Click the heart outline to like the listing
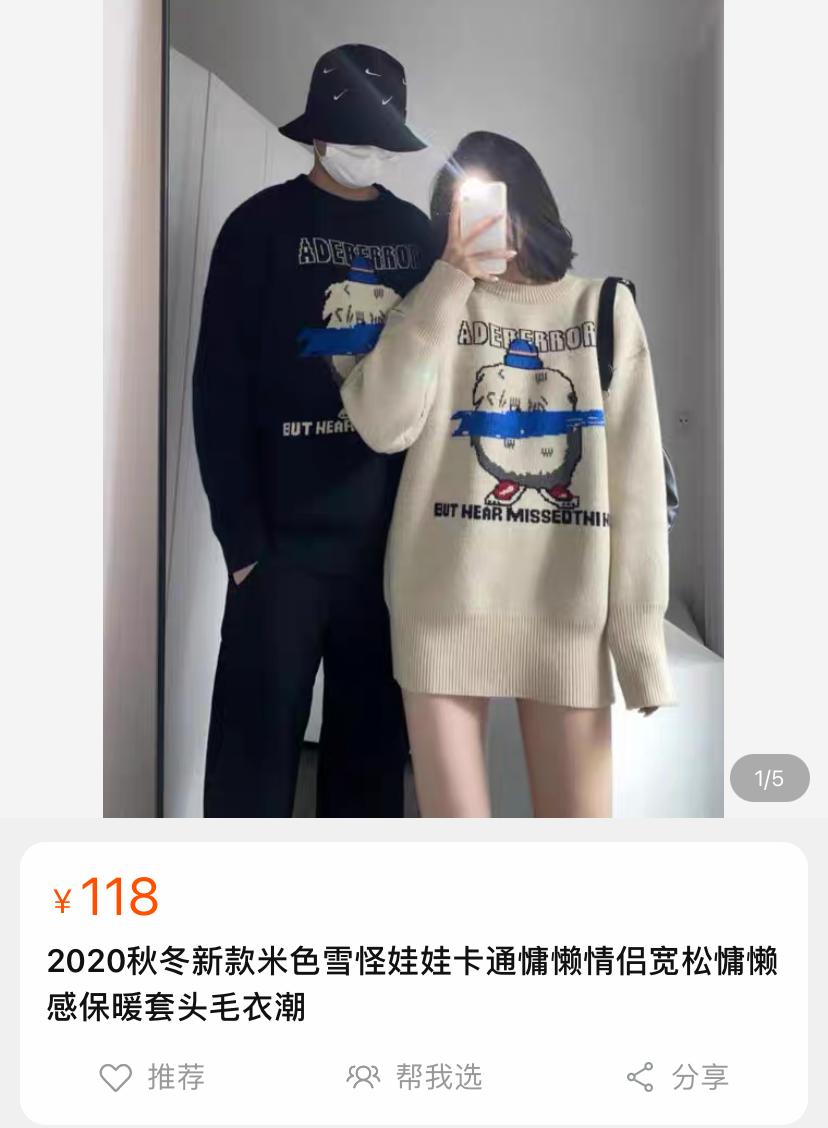Viewport: 828px width, 1128px height. [117, 1078]
